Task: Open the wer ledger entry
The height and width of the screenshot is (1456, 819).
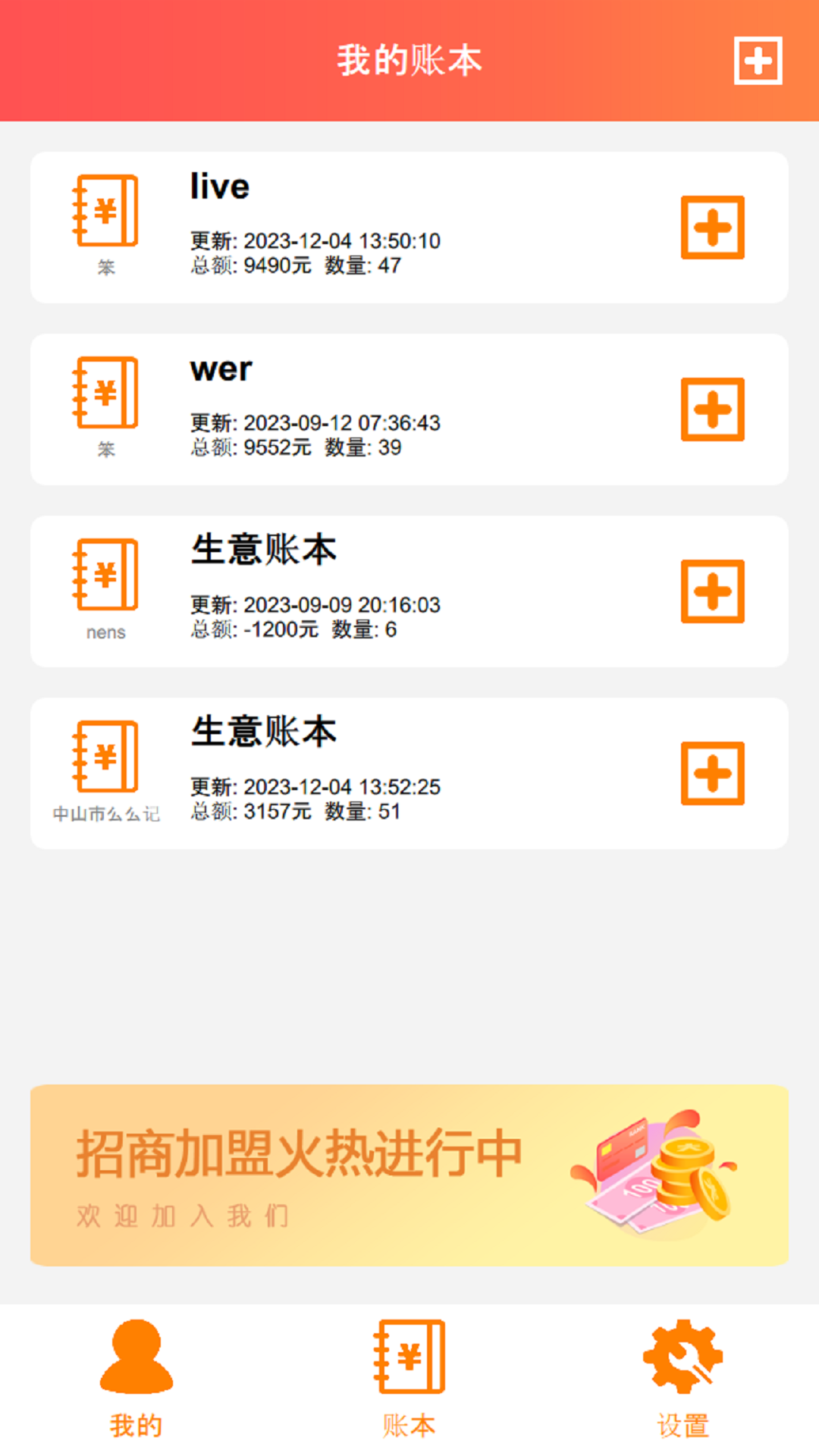Action: click(x=409, y=407)
